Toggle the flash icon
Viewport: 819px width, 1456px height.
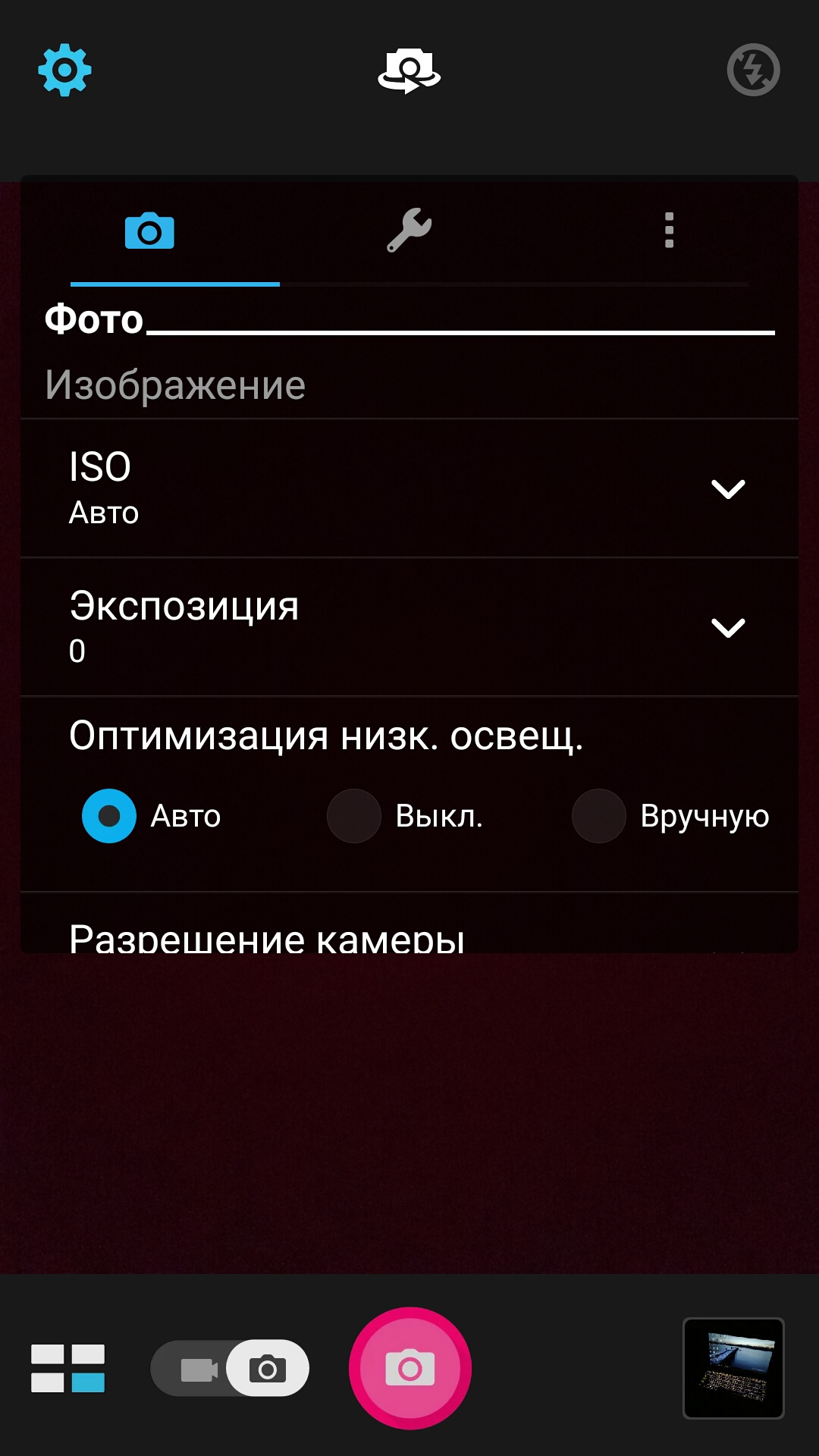pyautogui.click(x=753, y=70)
